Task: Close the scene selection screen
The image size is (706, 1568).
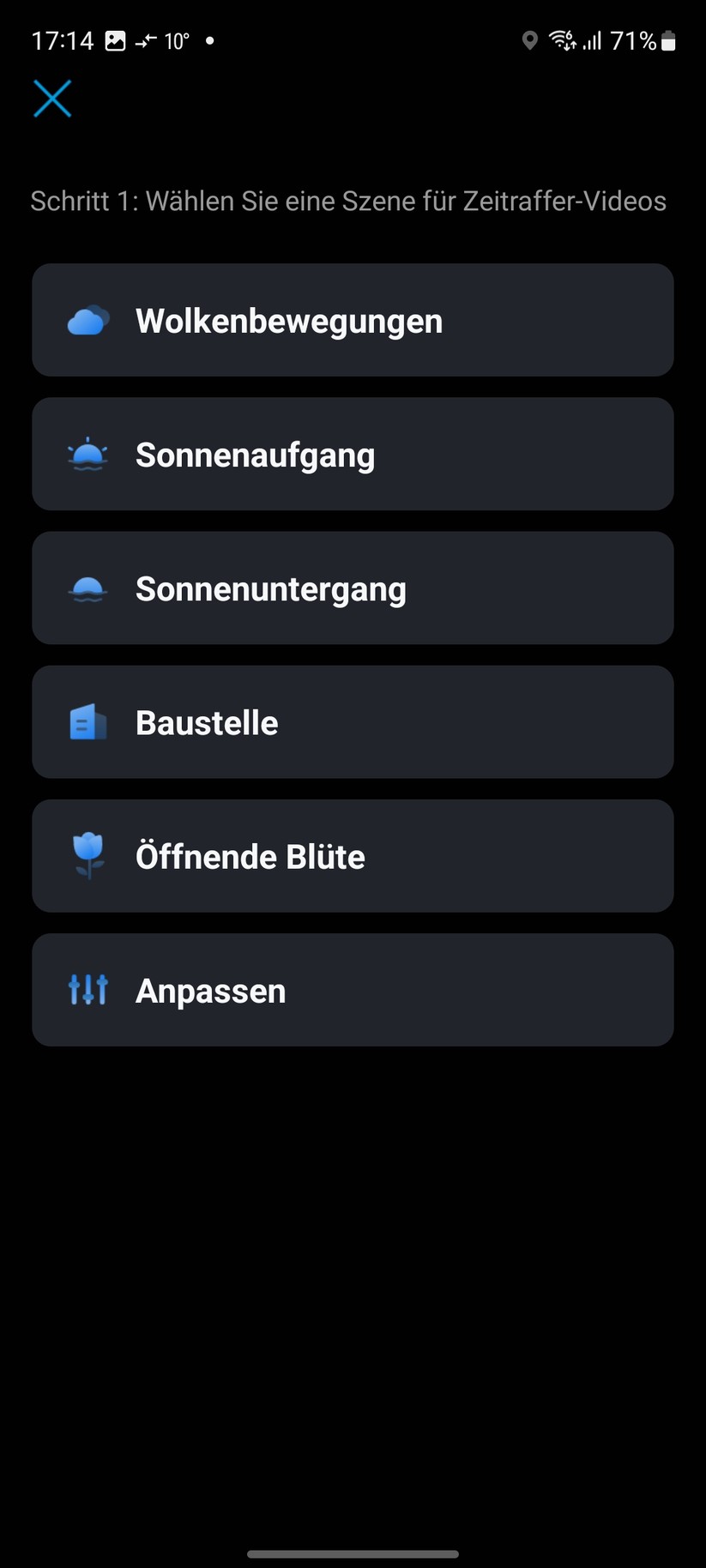Action: 51,99
